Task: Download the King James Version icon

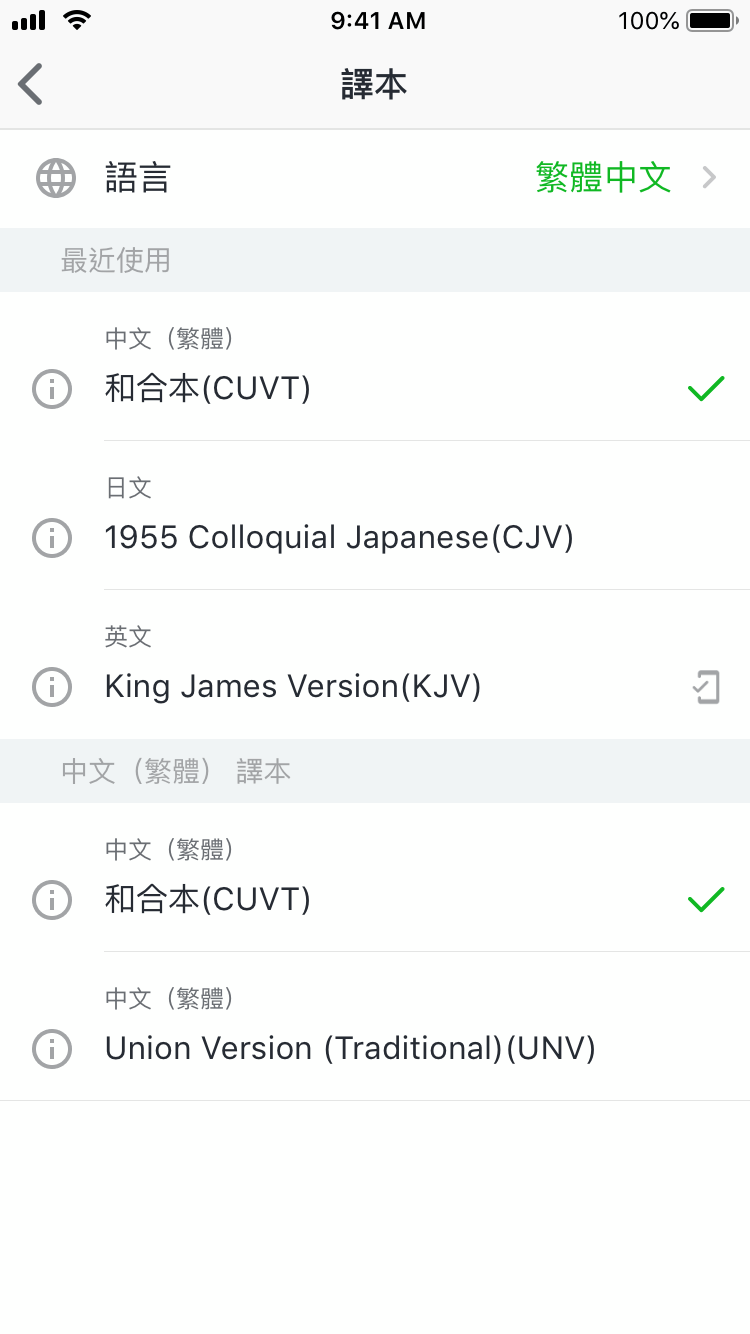Action: click(x=706, y=687)
